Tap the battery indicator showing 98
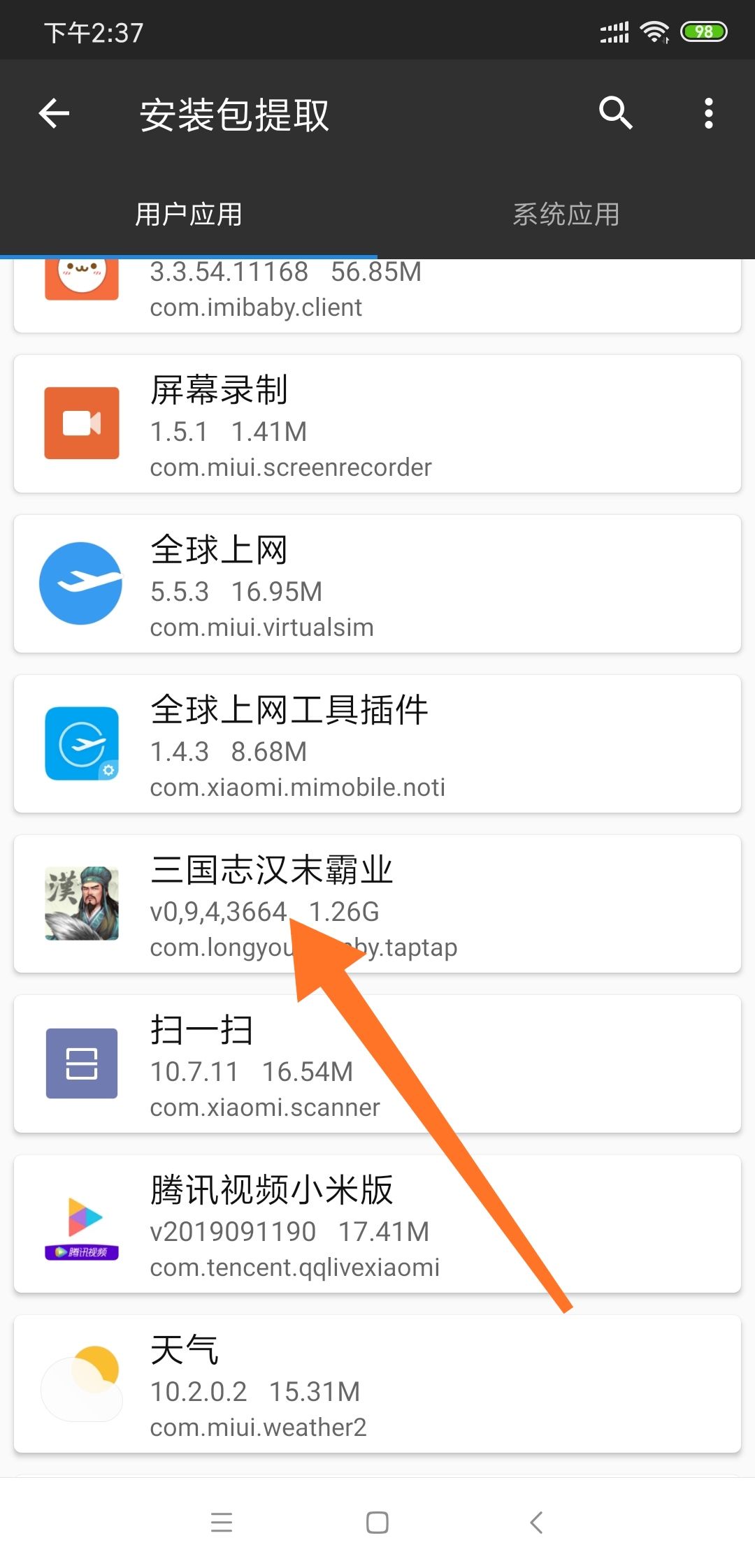 click(703, 31)
